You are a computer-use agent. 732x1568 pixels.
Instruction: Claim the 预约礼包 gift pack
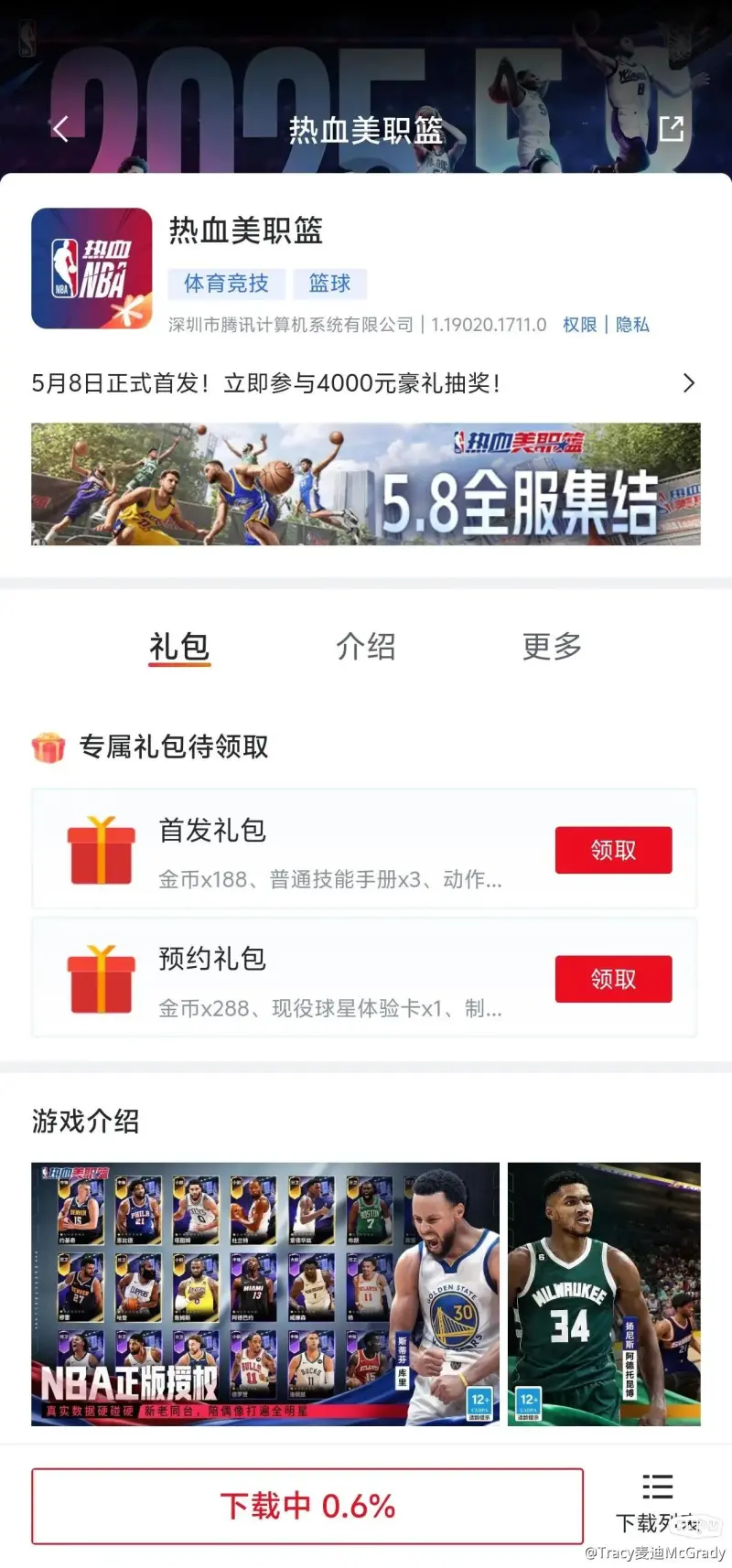point(613,979)
